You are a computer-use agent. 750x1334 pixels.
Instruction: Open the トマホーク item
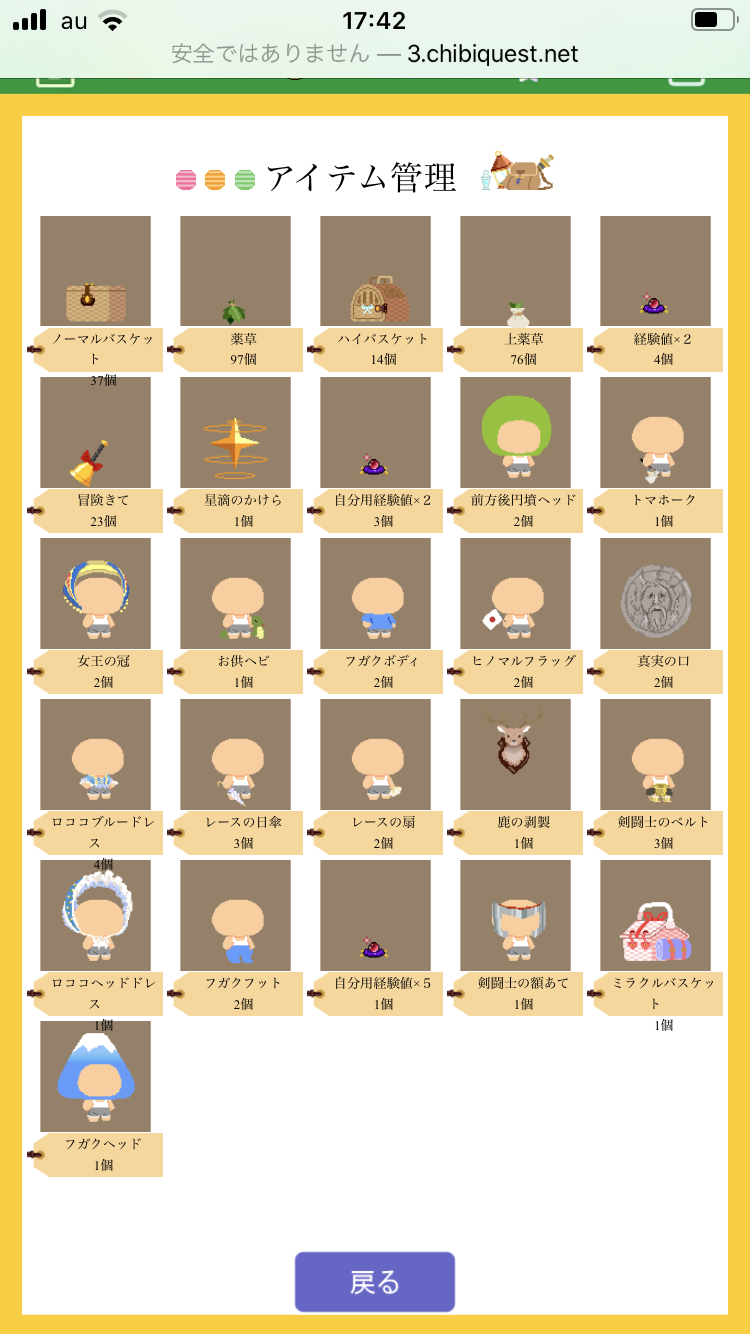tap(655, 432)
